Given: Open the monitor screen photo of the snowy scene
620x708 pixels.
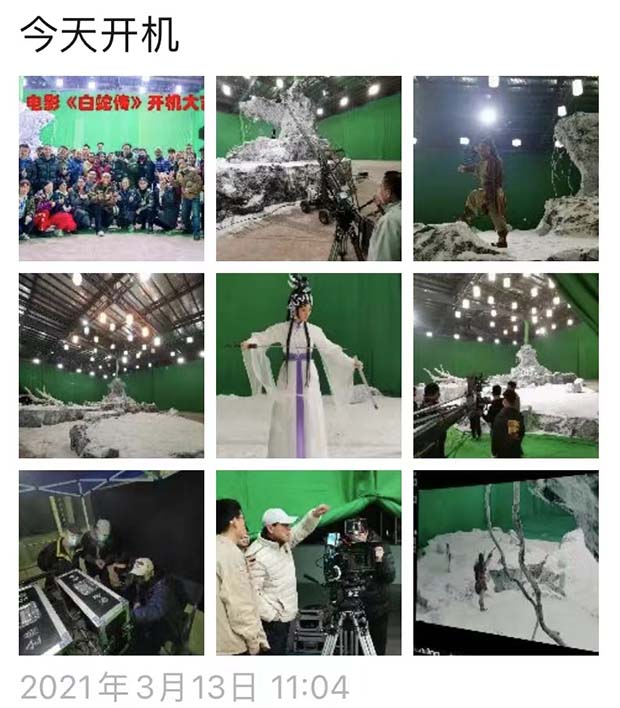Looking at the screenshot, I should tap(505, 562).
